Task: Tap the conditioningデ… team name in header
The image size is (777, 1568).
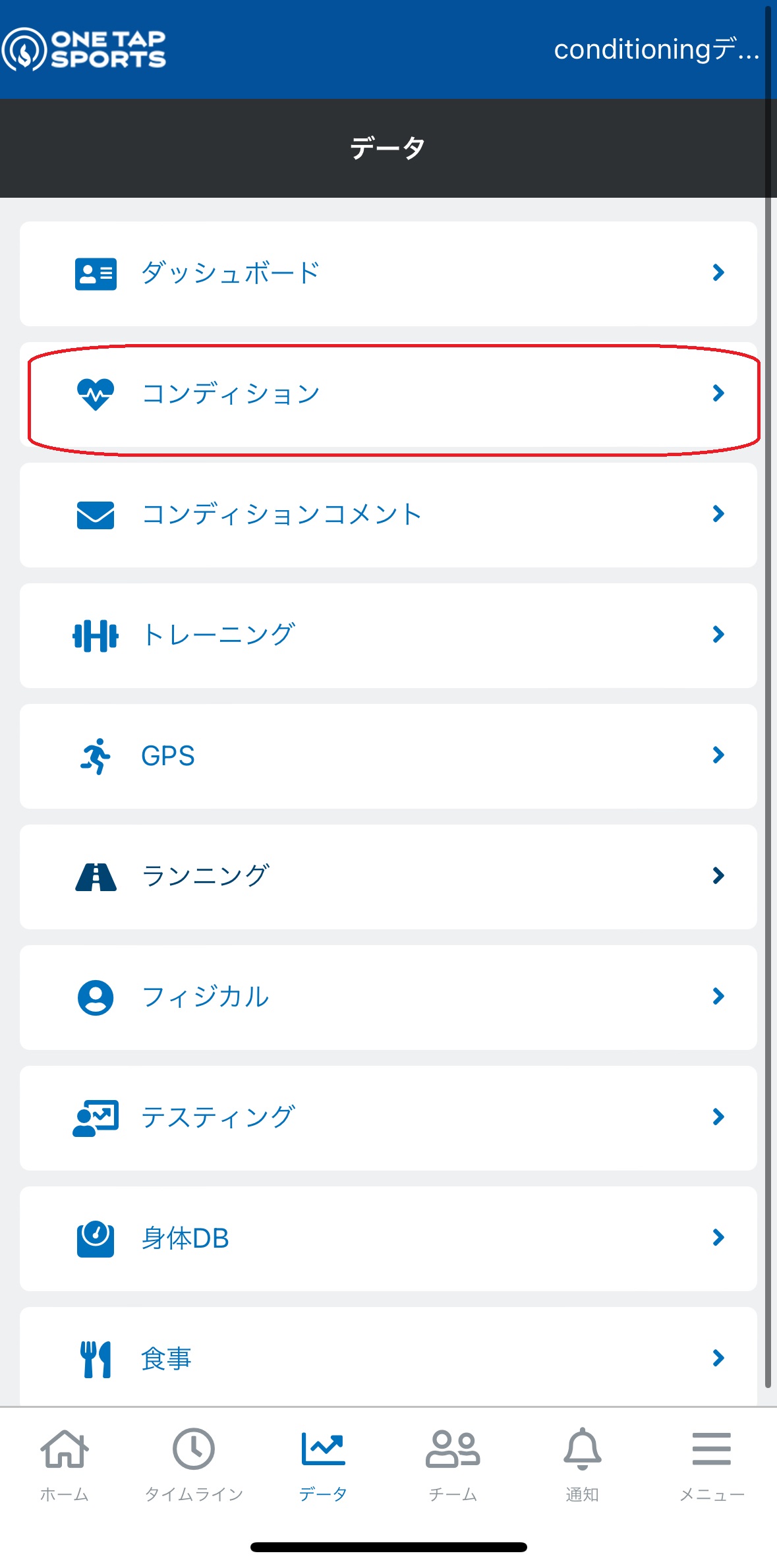Action: (x=656, y=49)
